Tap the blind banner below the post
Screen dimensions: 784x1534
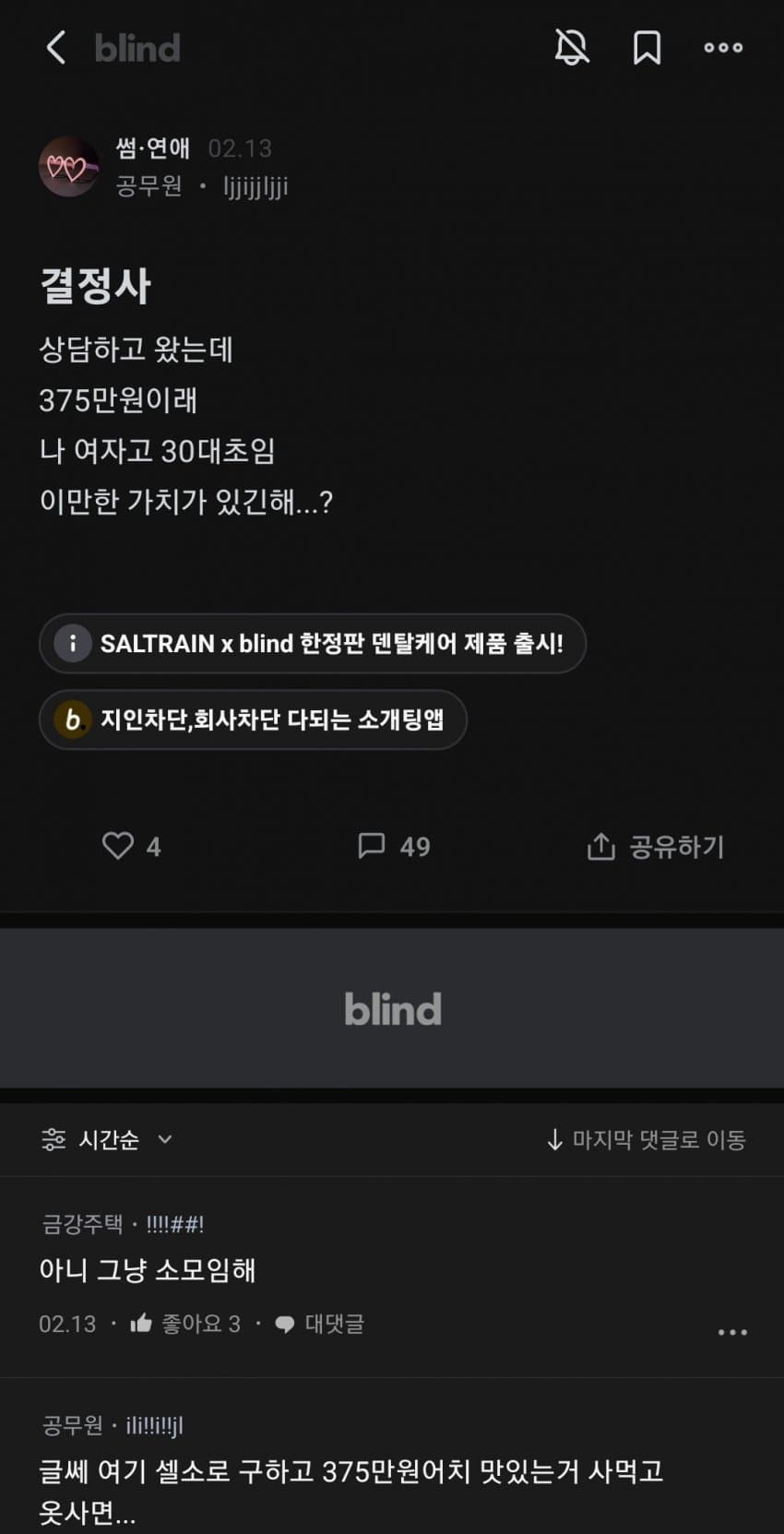click(x=392, y=1008)
